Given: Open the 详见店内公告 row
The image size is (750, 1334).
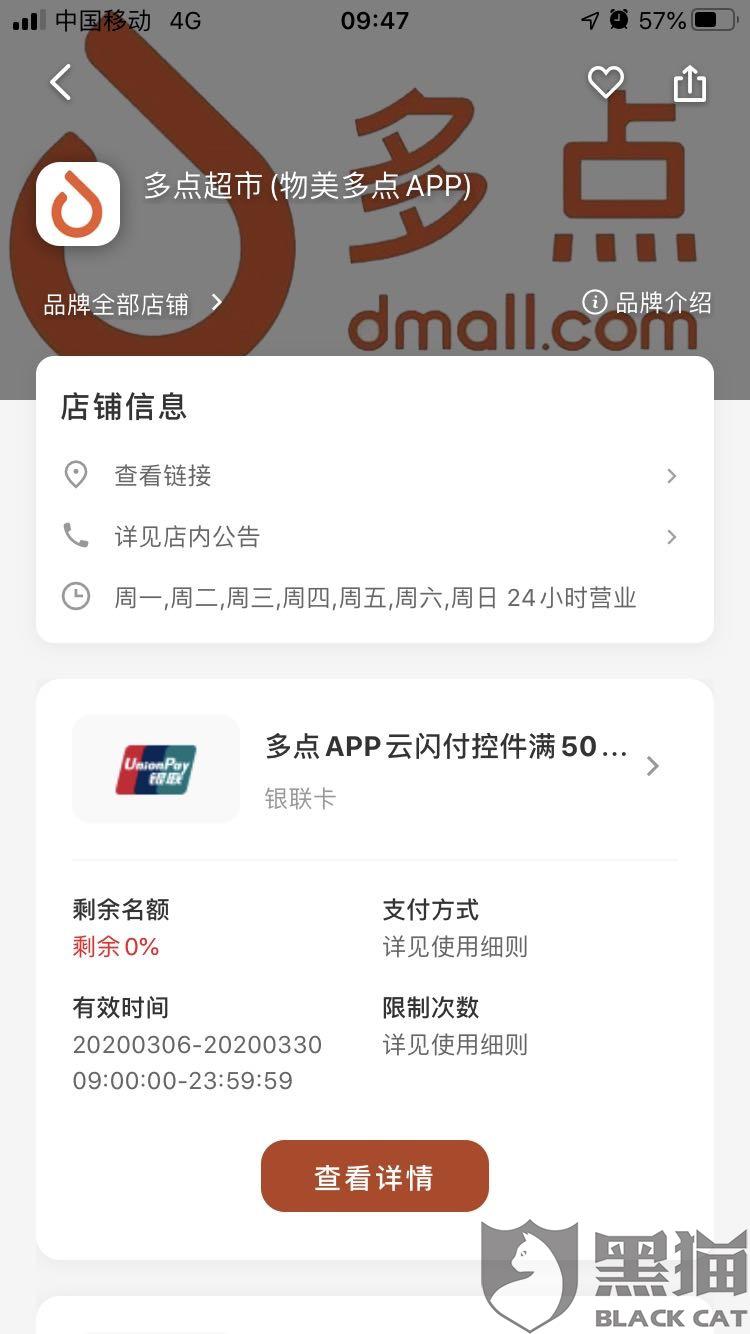Looking at the screenshot, I should tap(374, 537).
